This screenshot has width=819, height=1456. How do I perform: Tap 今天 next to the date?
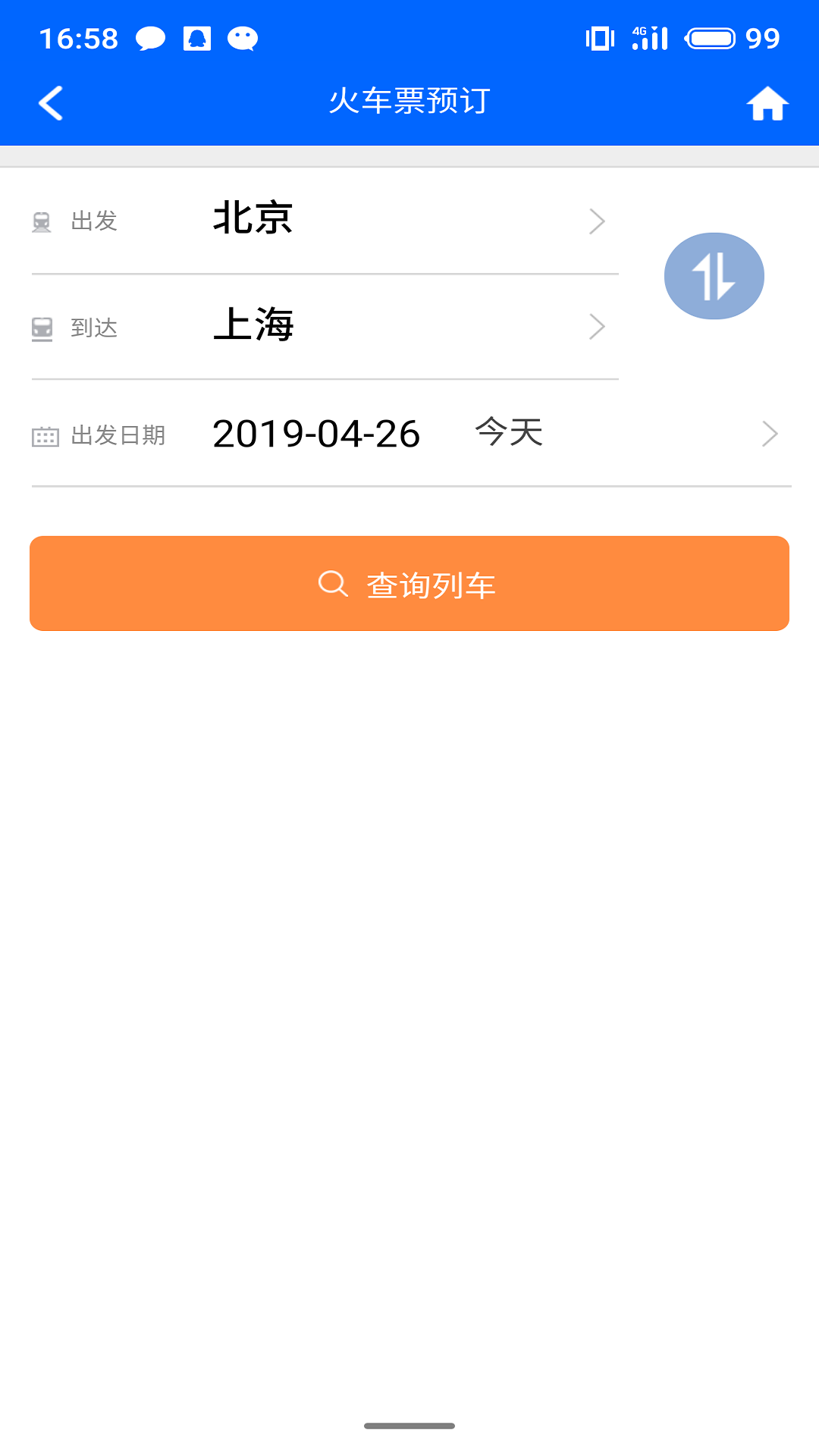(507, 431)
